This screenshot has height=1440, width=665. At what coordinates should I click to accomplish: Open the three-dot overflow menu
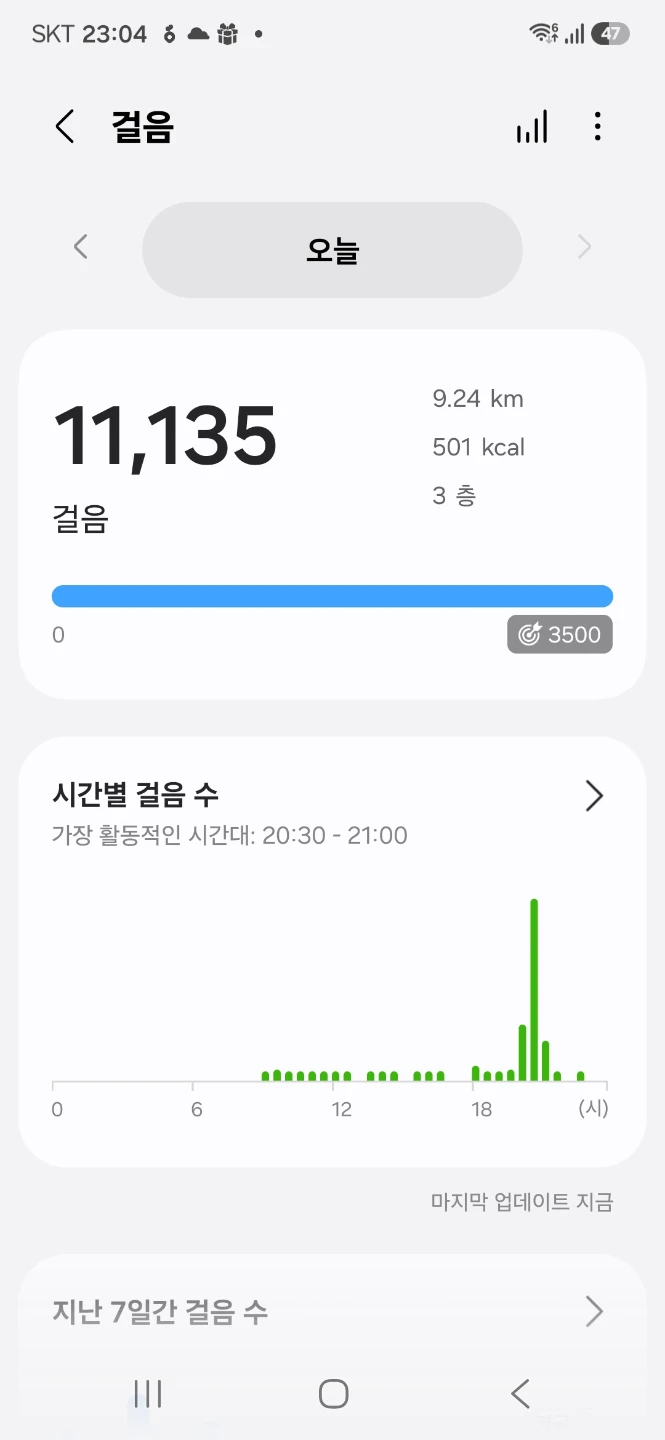click(x=598, y=127)
